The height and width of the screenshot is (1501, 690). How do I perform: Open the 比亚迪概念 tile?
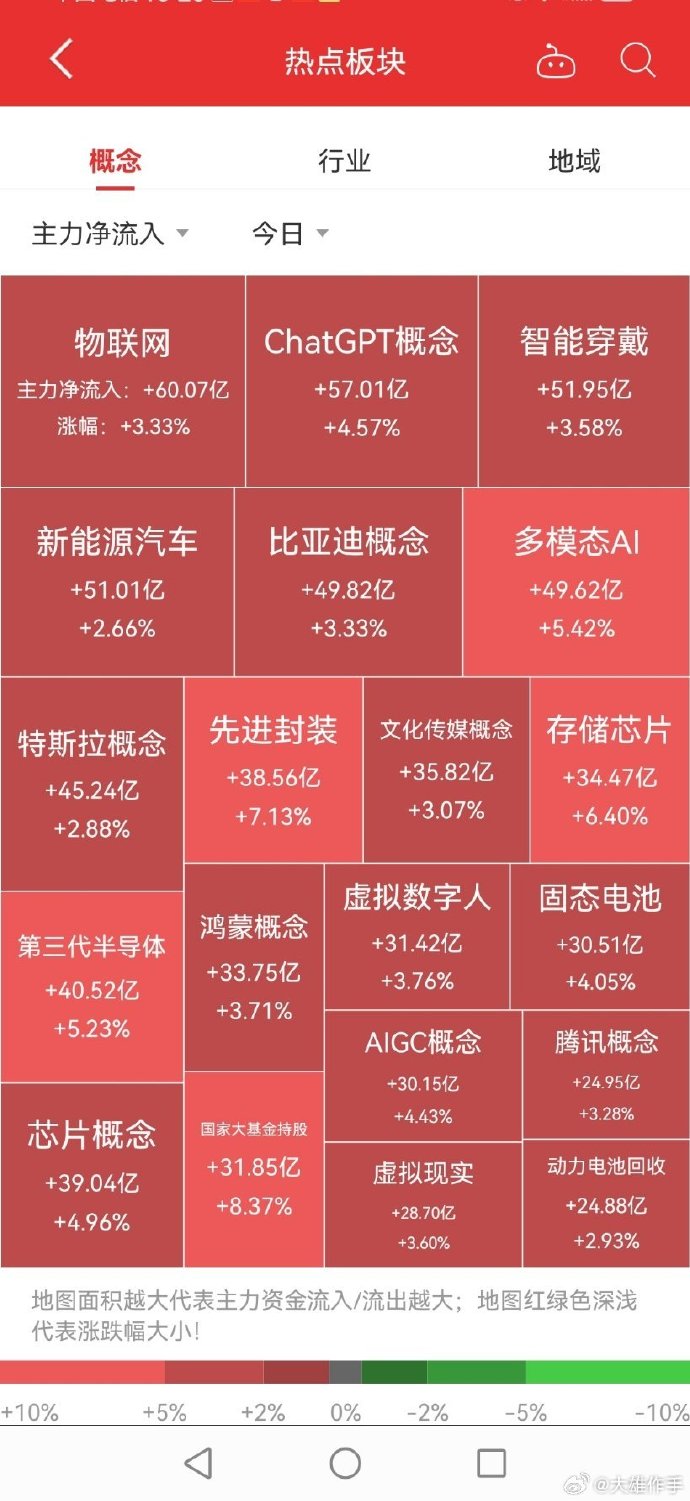(x=348, y=582)
